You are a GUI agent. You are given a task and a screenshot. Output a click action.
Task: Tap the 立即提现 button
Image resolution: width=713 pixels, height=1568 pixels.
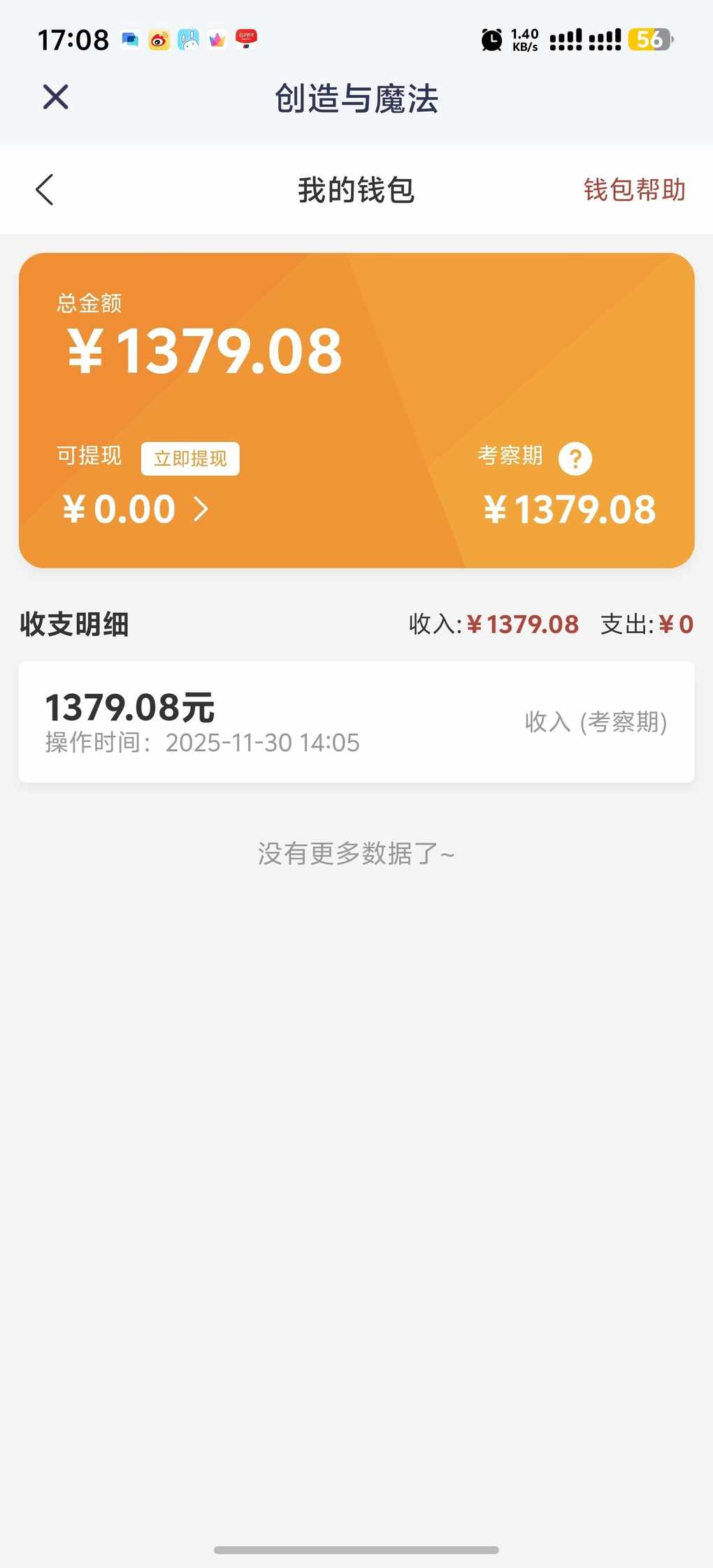pyautogui.click(x=190, y=458)
